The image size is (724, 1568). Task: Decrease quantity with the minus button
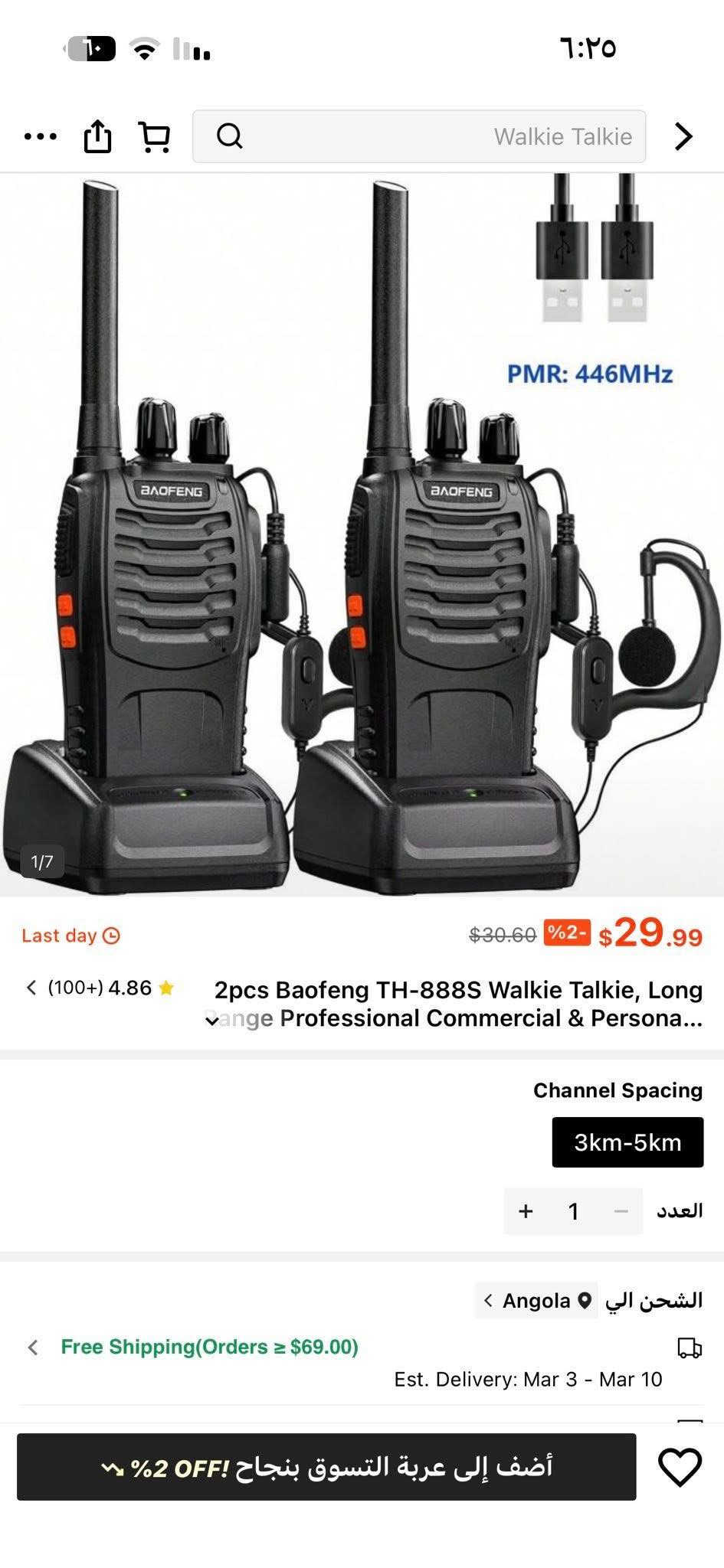[621, 1211]
